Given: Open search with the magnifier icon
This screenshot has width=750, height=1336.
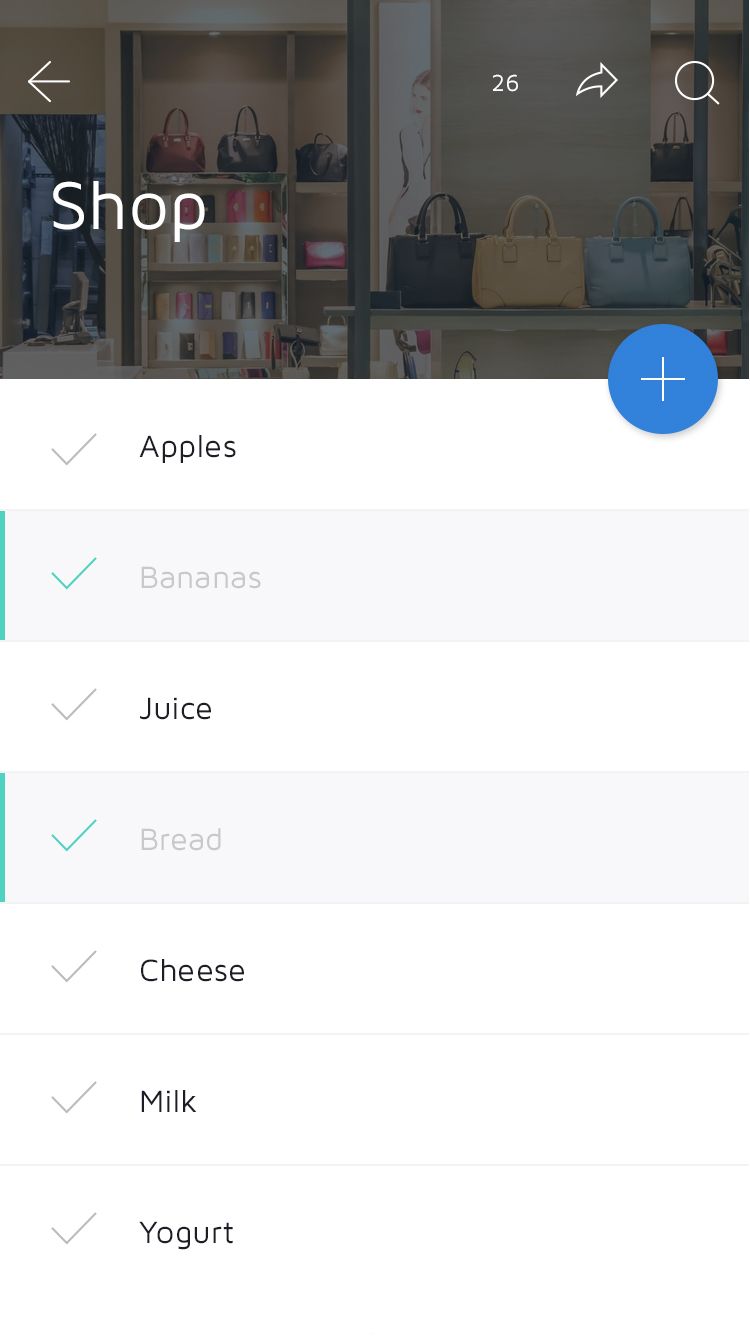Looking at the screenshot, I should [x=696, y=82].
